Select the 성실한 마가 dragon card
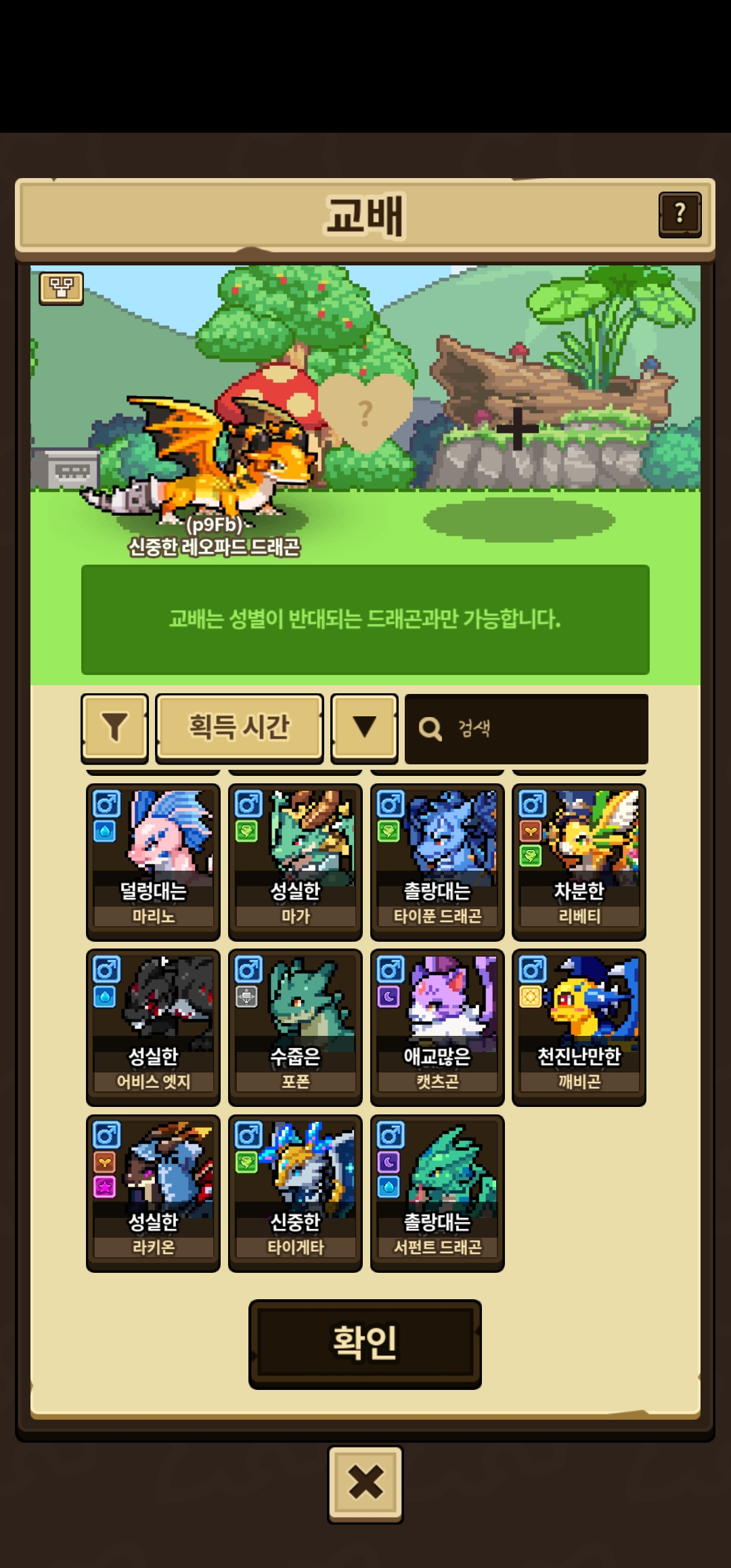731x1568 pixels. tap(295, 861)
